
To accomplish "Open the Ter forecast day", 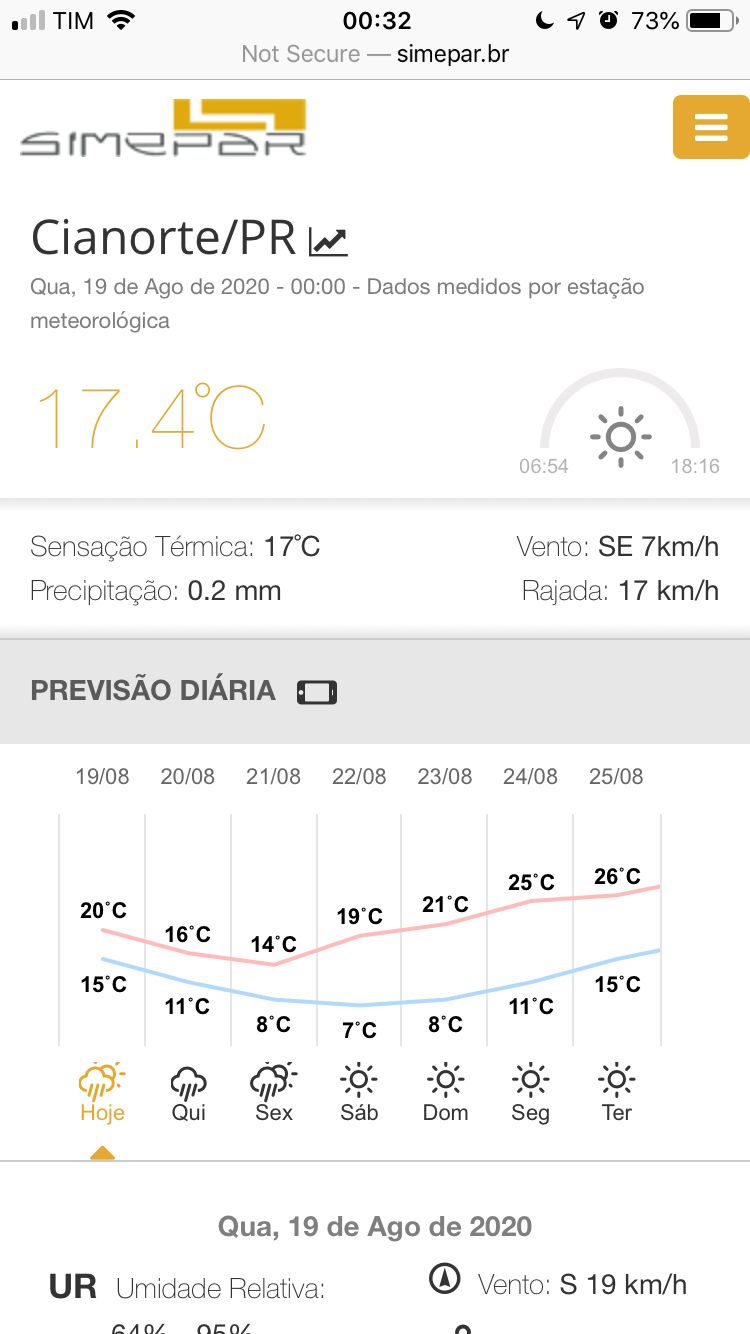I will point(617,1093).
